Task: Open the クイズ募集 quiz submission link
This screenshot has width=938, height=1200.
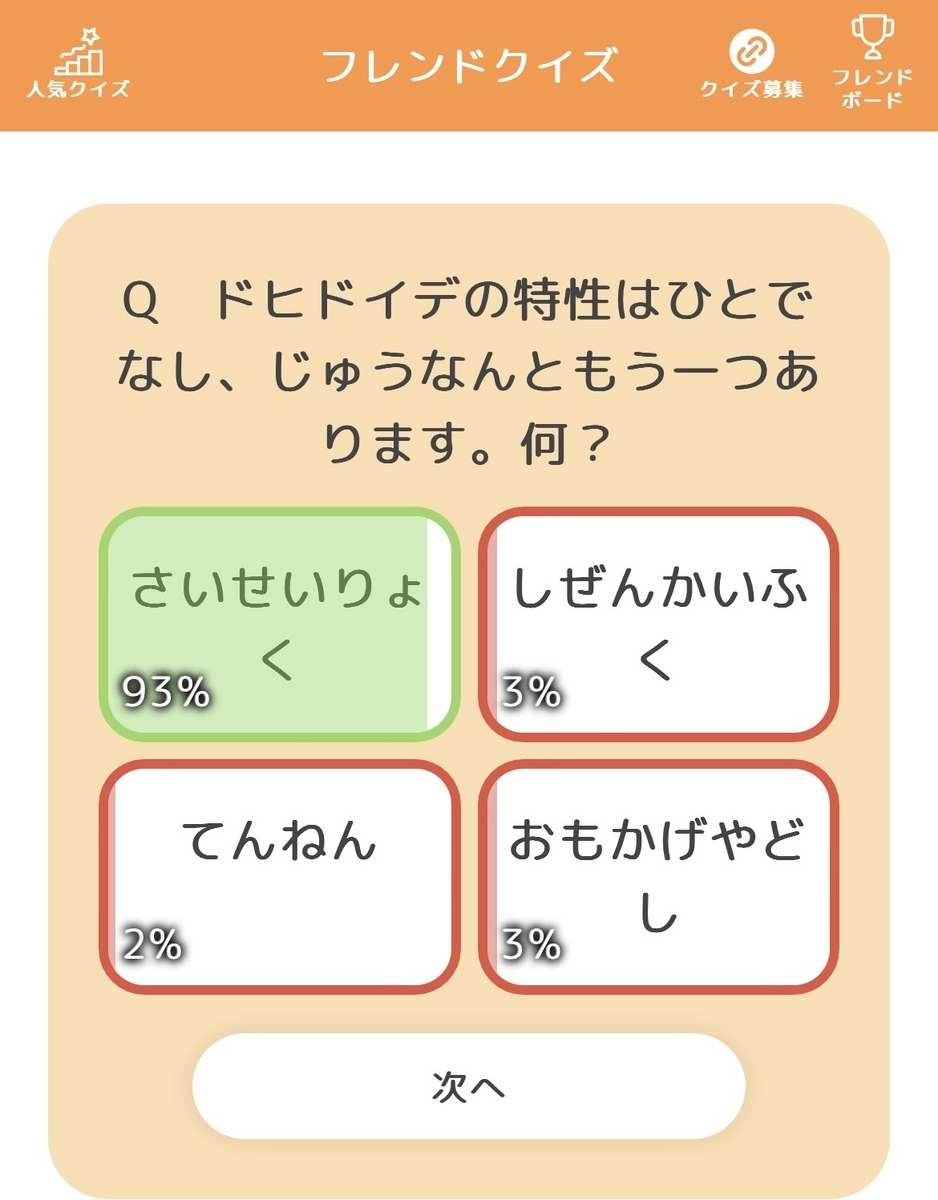Action: [751, 65]
